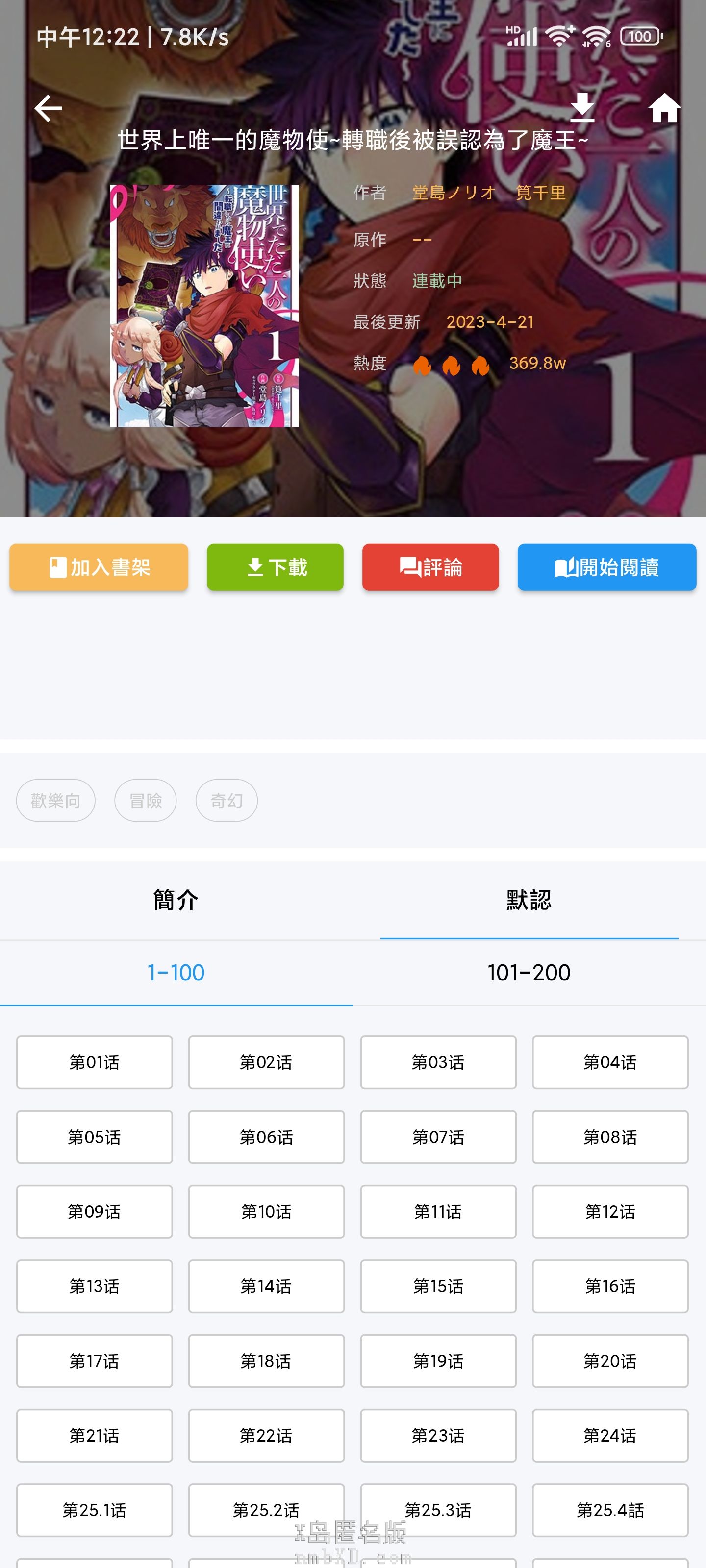Add this manga to bookshelf (加入書架)
Image resolution: width=706 pixels, height=1568 pixels.
tap(99, 567)
